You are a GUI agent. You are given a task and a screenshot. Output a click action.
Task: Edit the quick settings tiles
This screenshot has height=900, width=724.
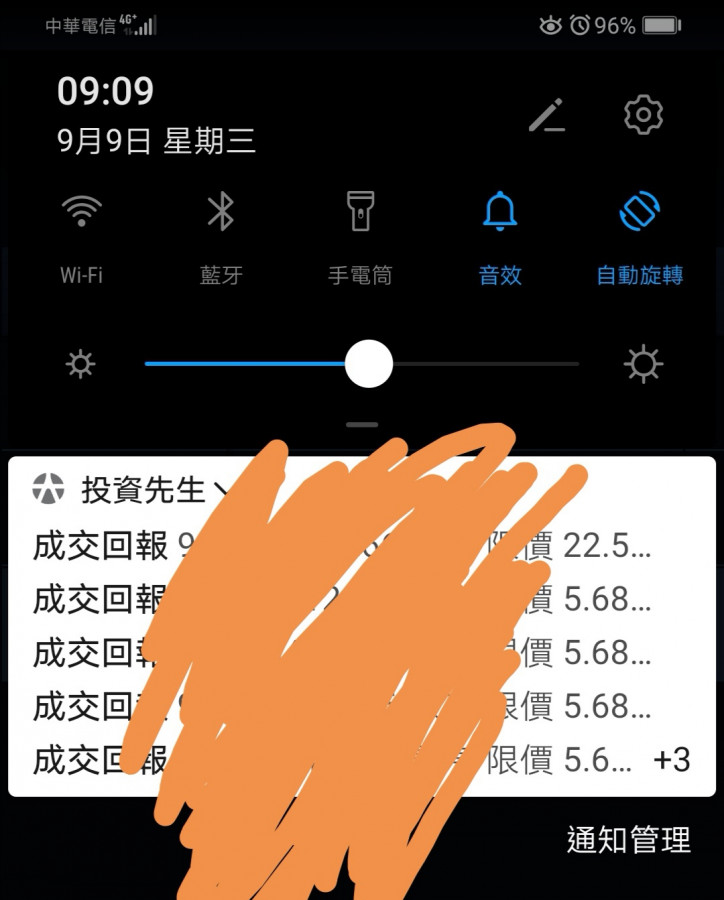coord(547,116)
